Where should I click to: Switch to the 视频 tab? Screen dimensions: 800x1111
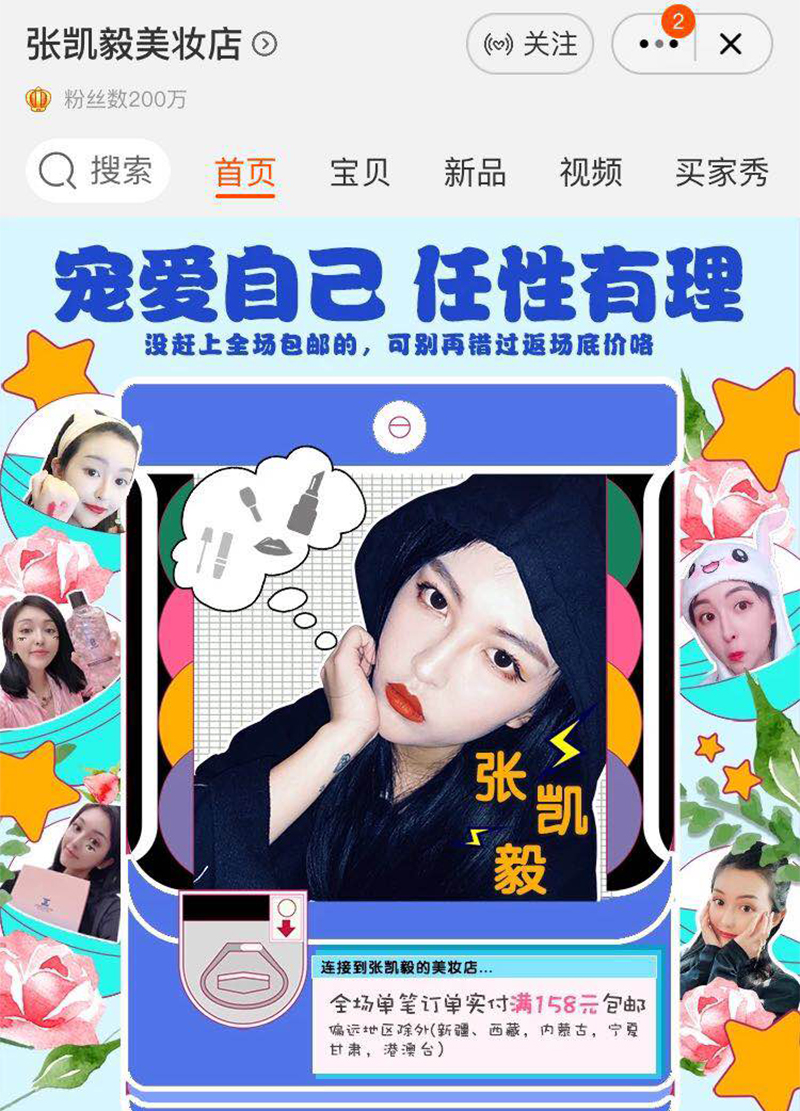(590, 172)
